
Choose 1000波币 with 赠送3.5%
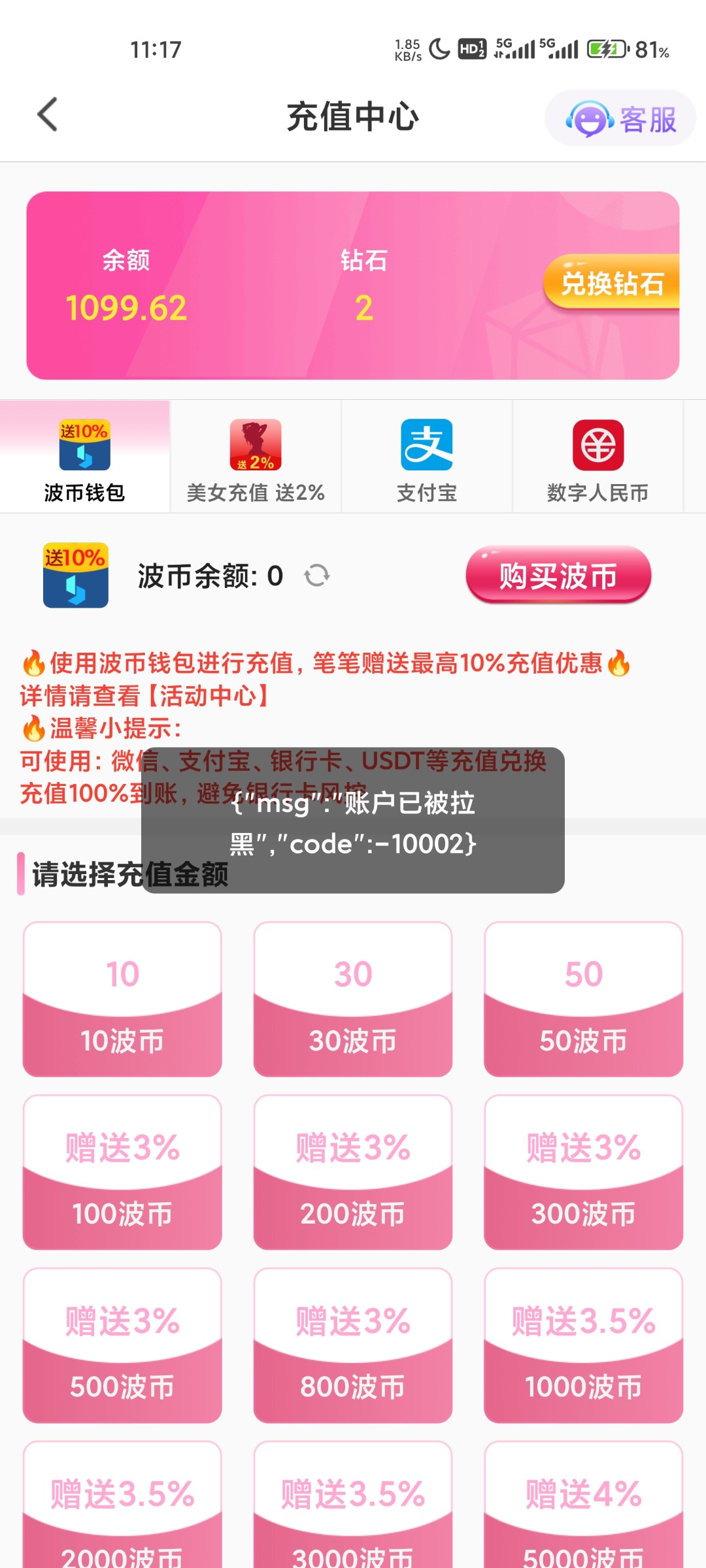tap(583, 1346)
